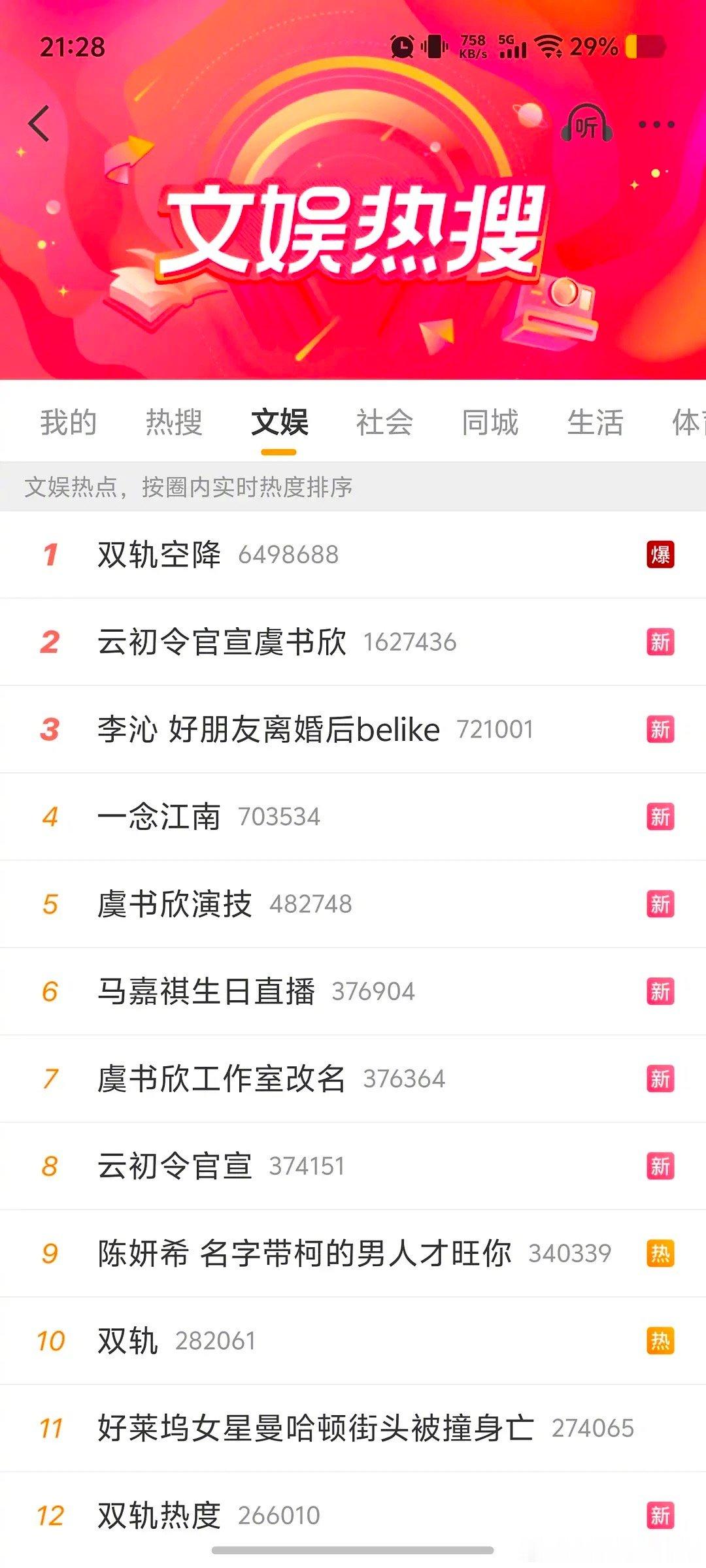The image size is (706, 1568).
Task: Click the underline indicator under 文娱 tab
Action: tap(278, 450)
